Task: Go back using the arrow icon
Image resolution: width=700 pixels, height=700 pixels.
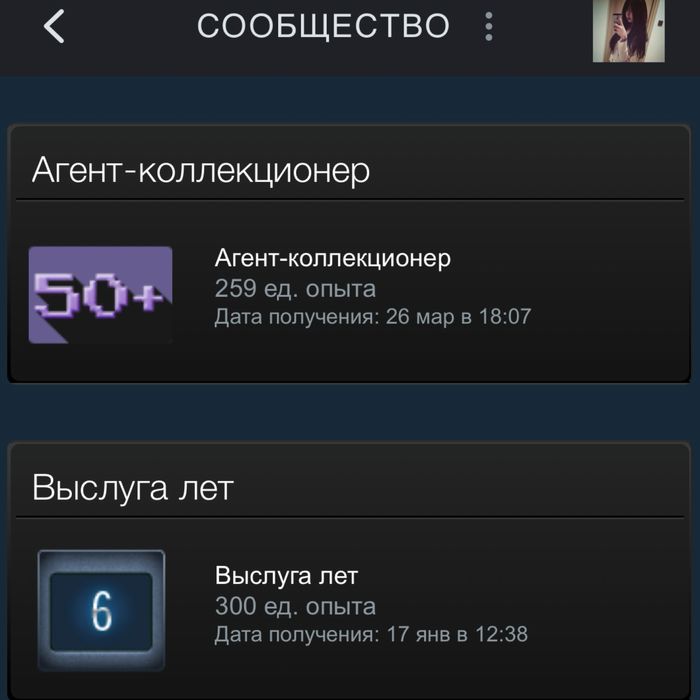Action: pos(54,27)
